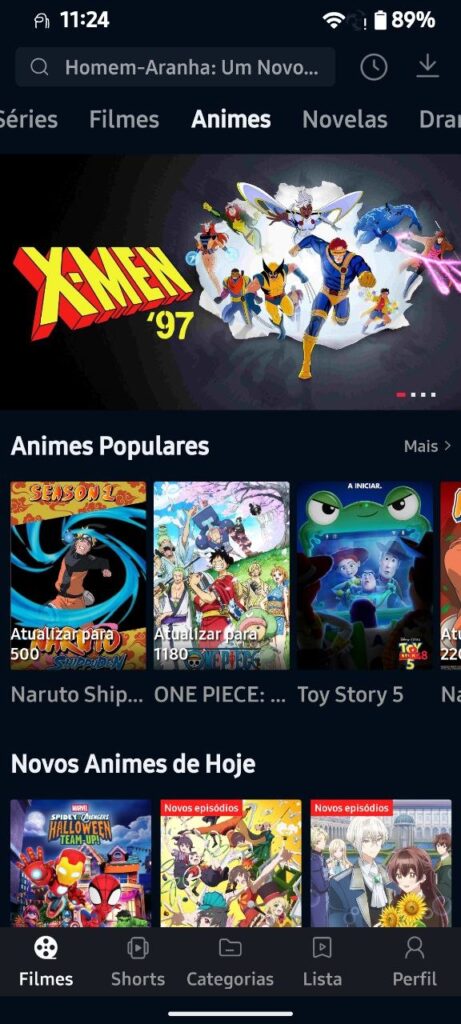Open Categorias in bottom navigation

(230, 961)
